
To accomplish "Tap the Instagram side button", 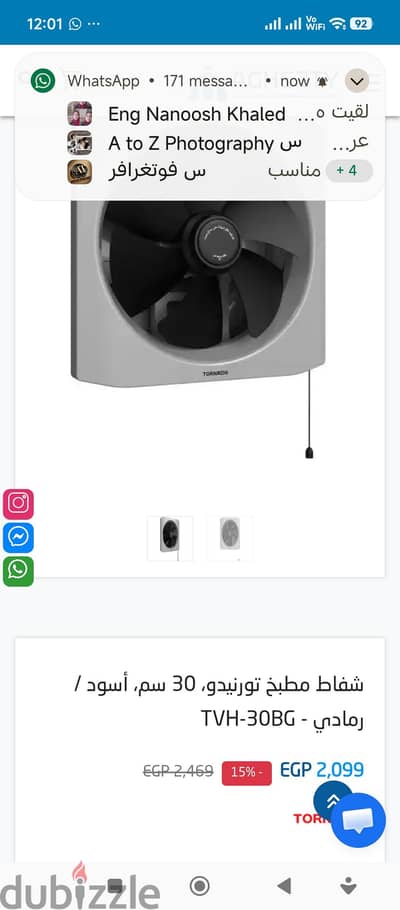I will pyautogui.click(x=19, y=504).
